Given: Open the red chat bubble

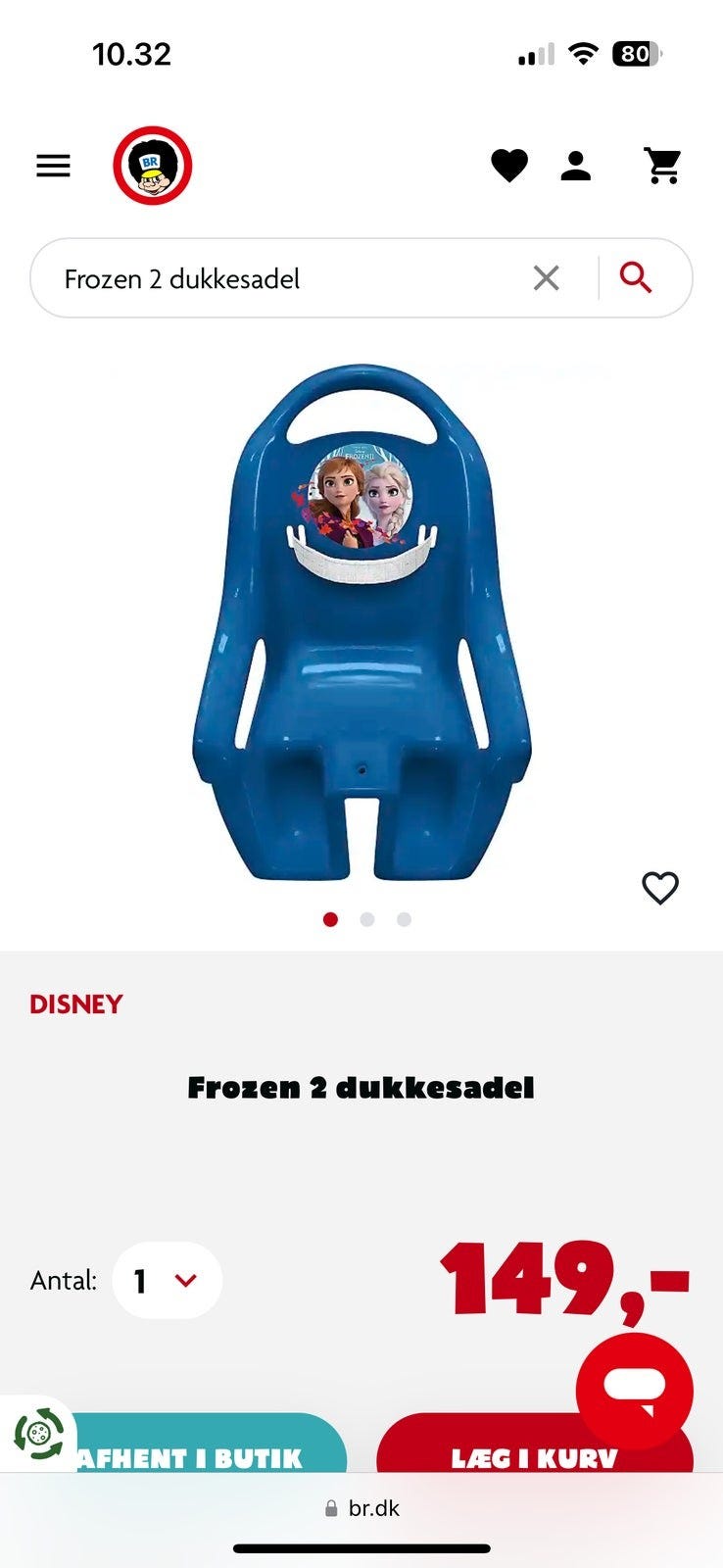Looking at the screenshot, I should (x=634, y=1390).
